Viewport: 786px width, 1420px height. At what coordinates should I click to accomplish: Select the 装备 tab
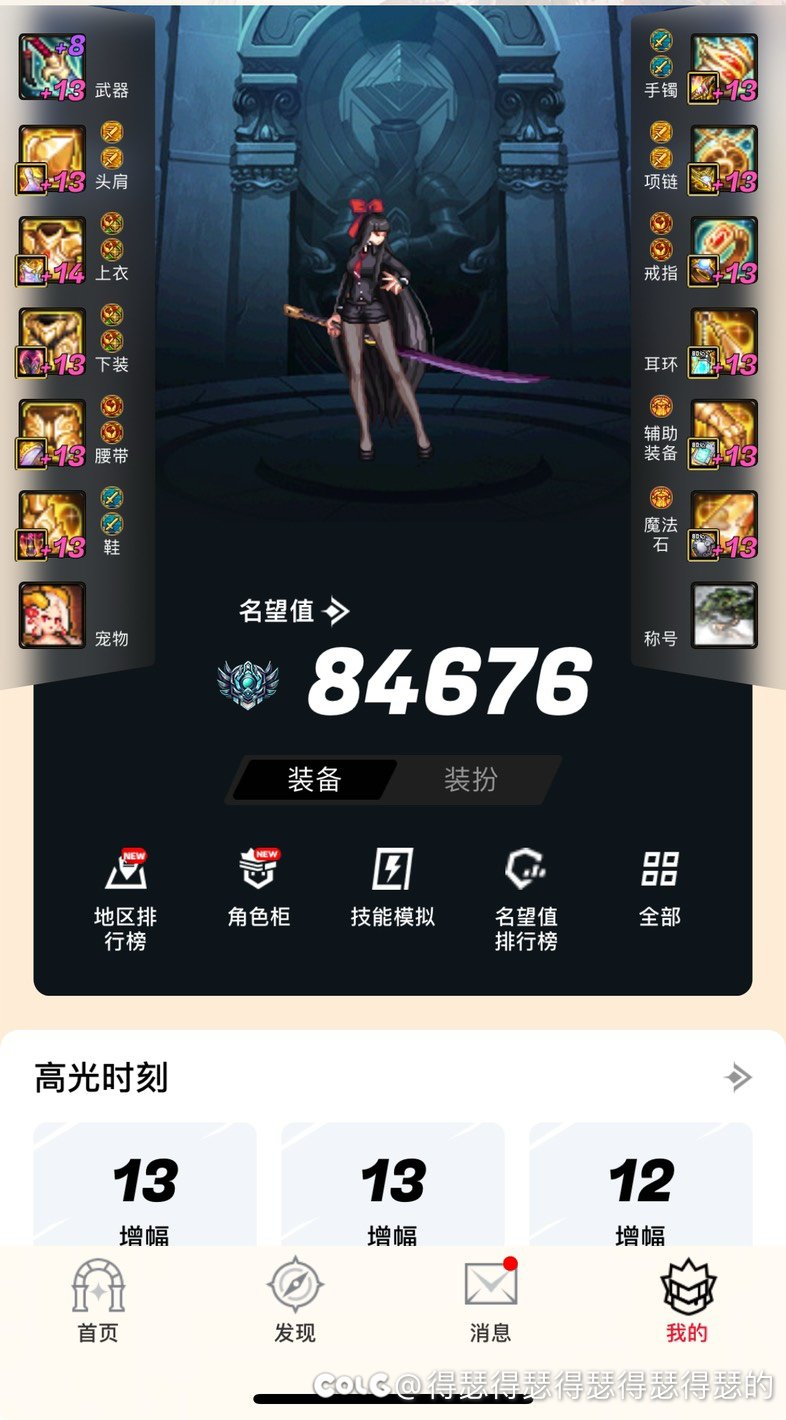click(x=315, y=779)
